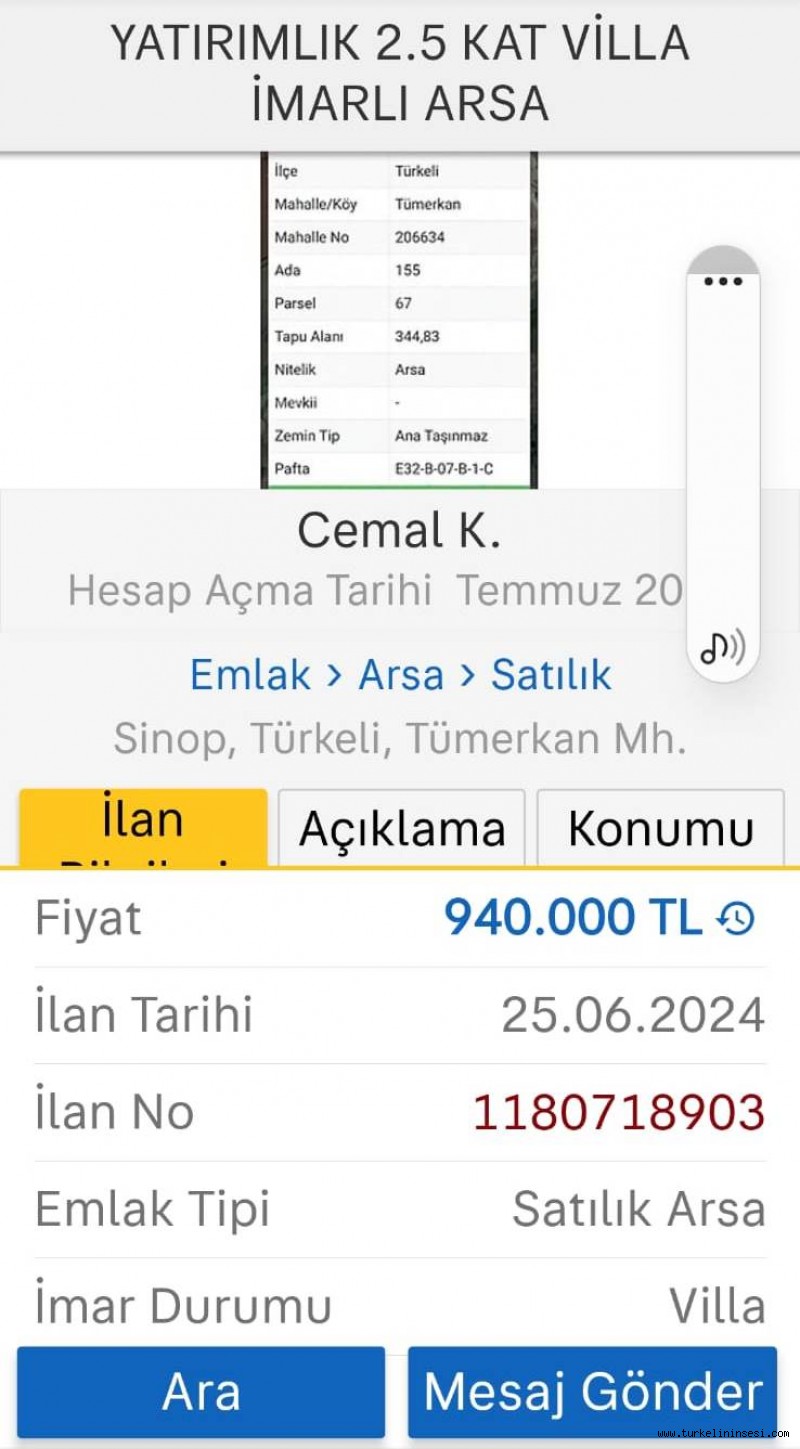Viewport: 800px width, 1449px height.
Task: Open the Emlak breadcrumb link
Action: coord(250,675)
